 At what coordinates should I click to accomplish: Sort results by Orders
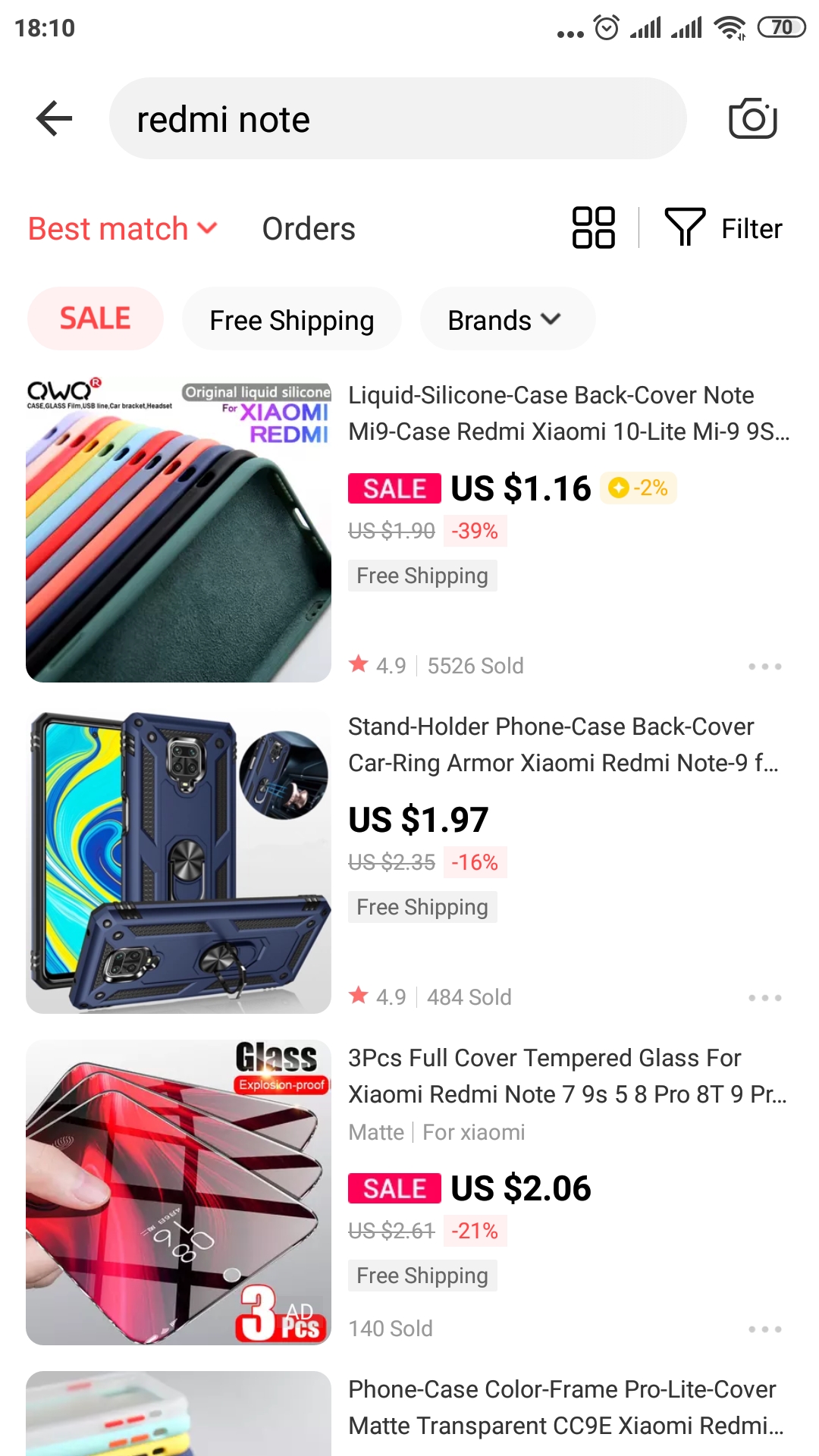[x=309, y=228]
